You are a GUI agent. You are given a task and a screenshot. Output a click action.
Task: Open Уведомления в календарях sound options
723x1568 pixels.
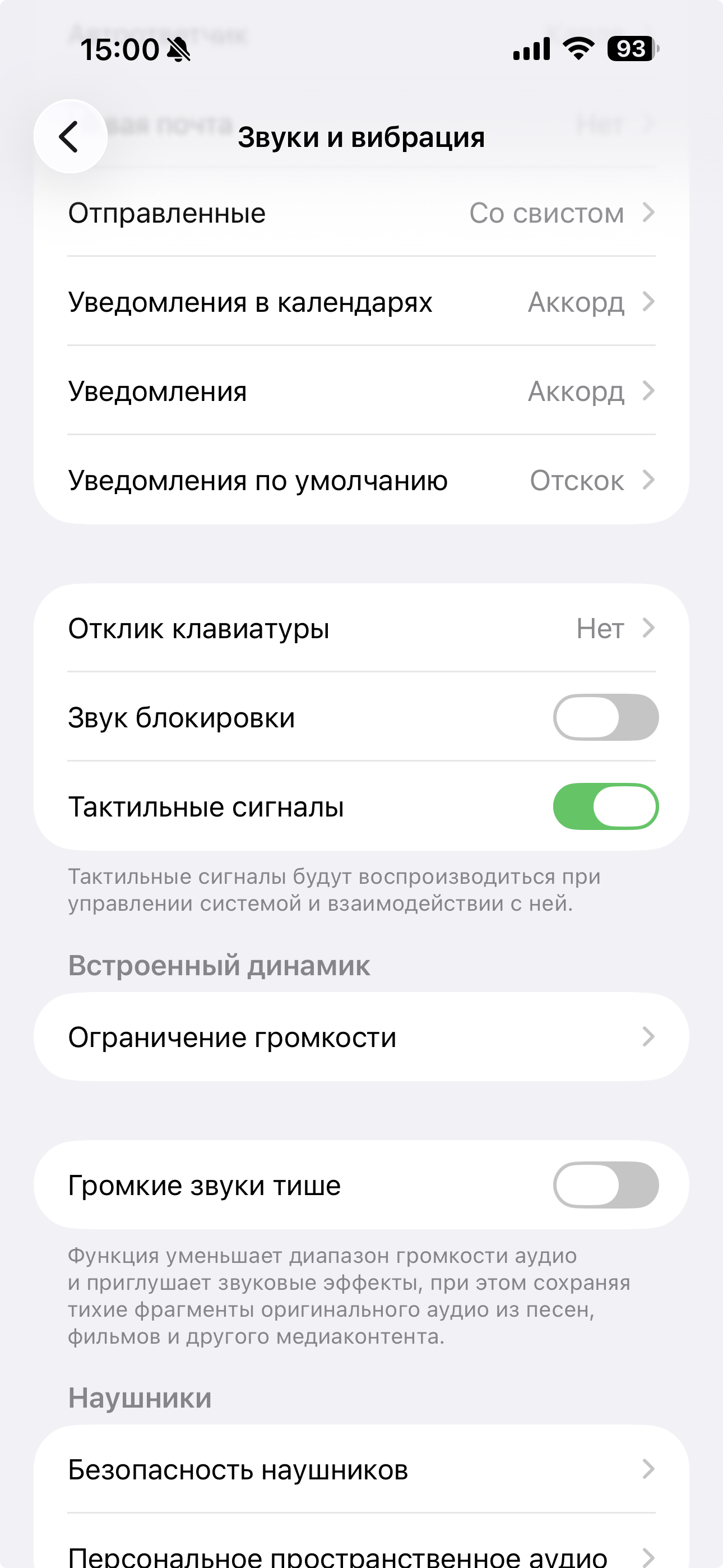[x=361, y=302]
